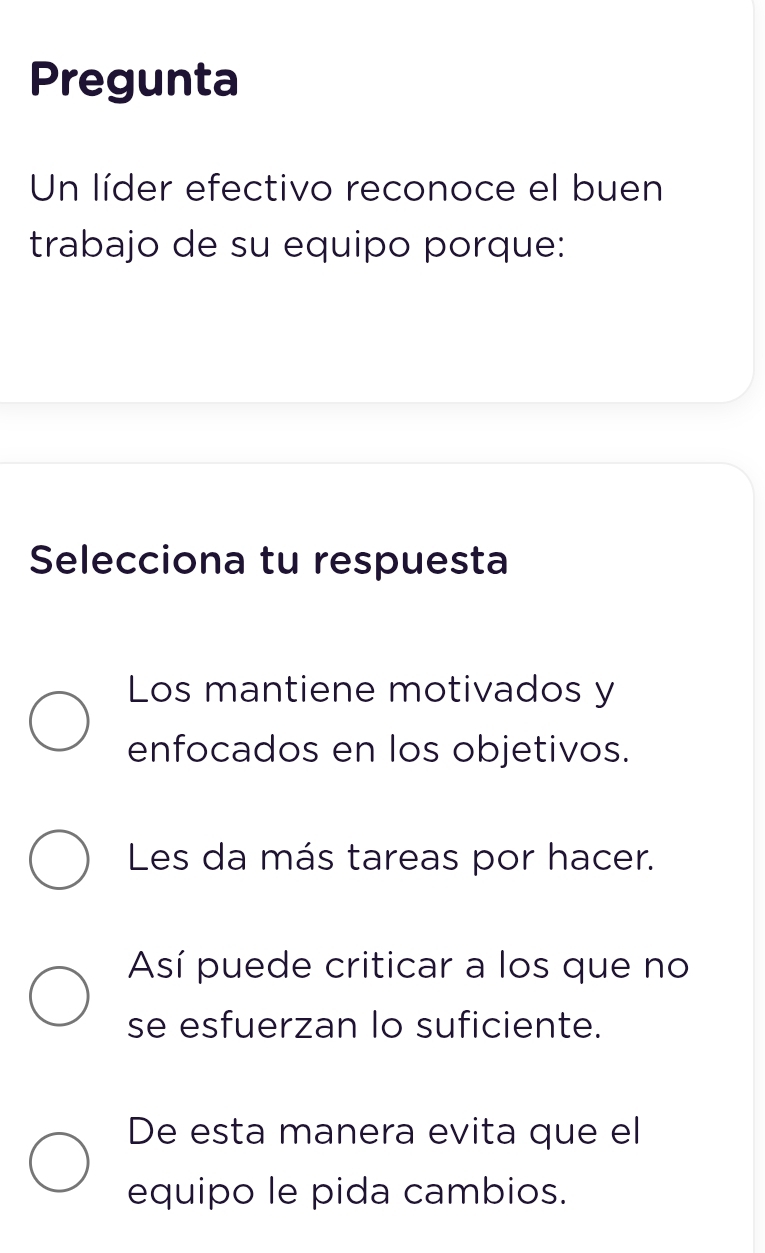Mark 'De esta manera evita' as answer
The image size is (765, 1253).
pos(59,1162)
